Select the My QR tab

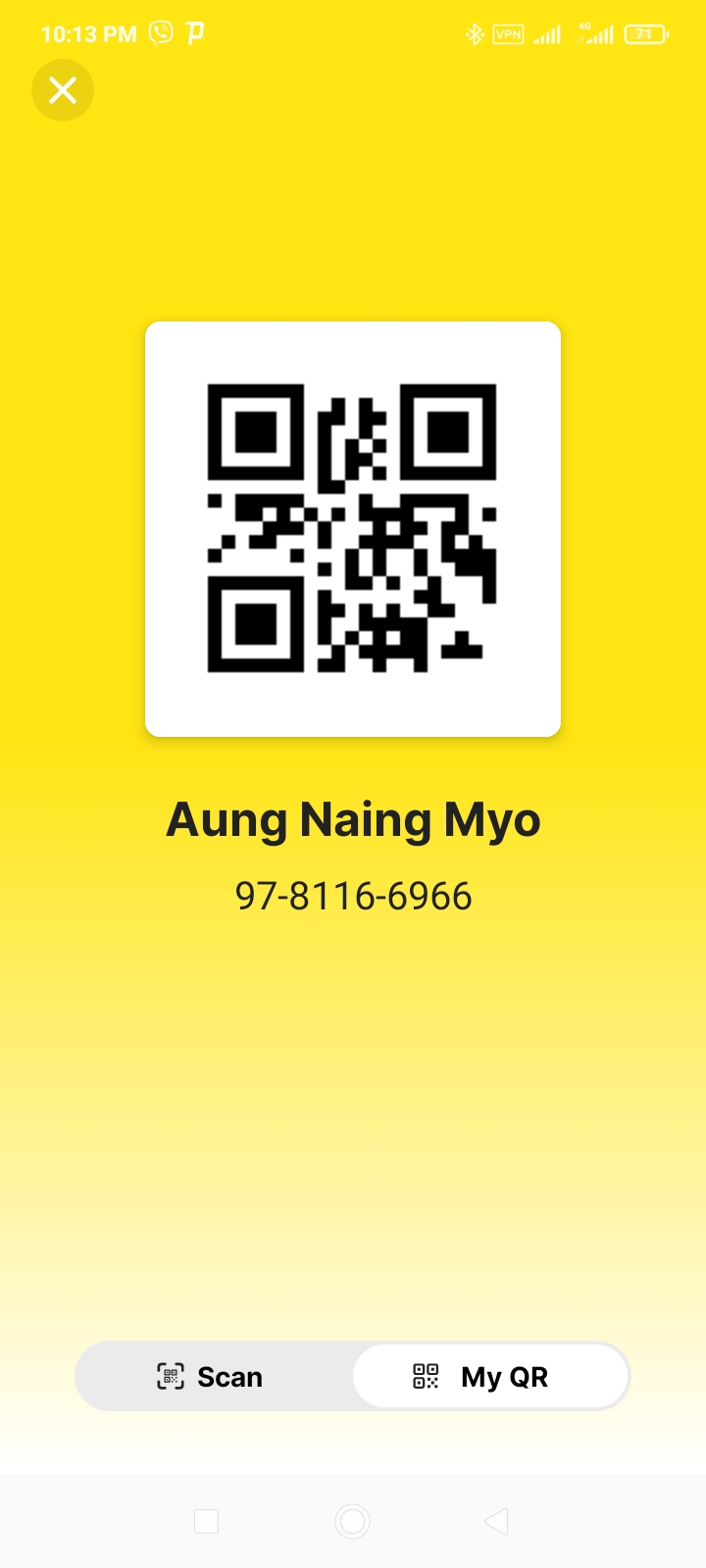(490, 1376)
